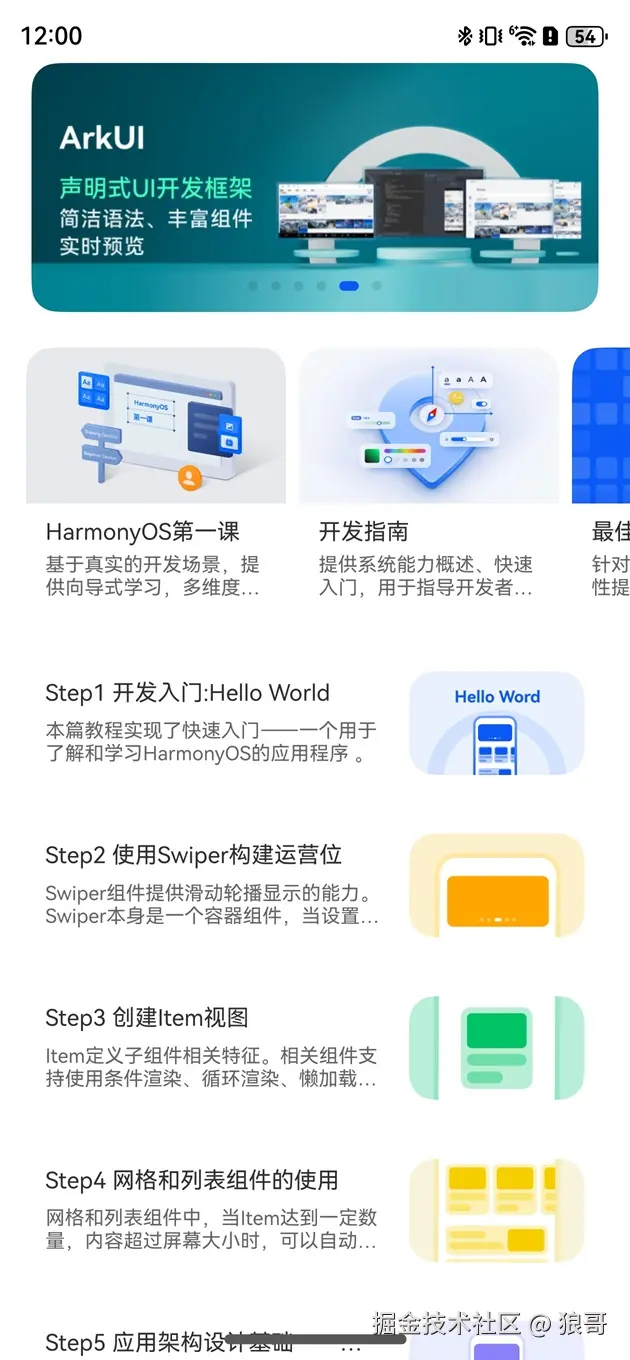630x1360 pixels.
Task: Open Step4 网格和列表组件的使用
Action: pos(314,1210)
